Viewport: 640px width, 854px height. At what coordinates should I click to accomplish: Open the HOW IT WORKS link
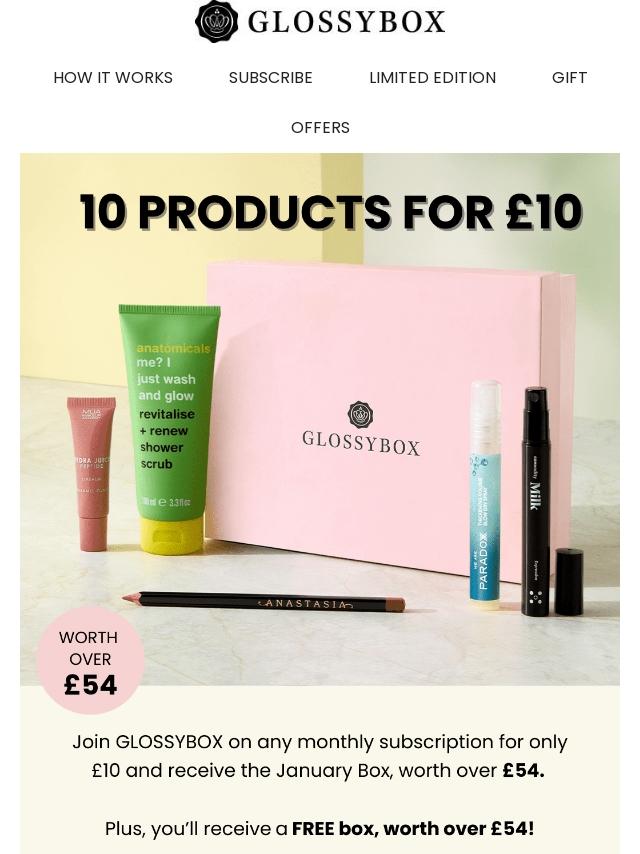tap(113, 78)
